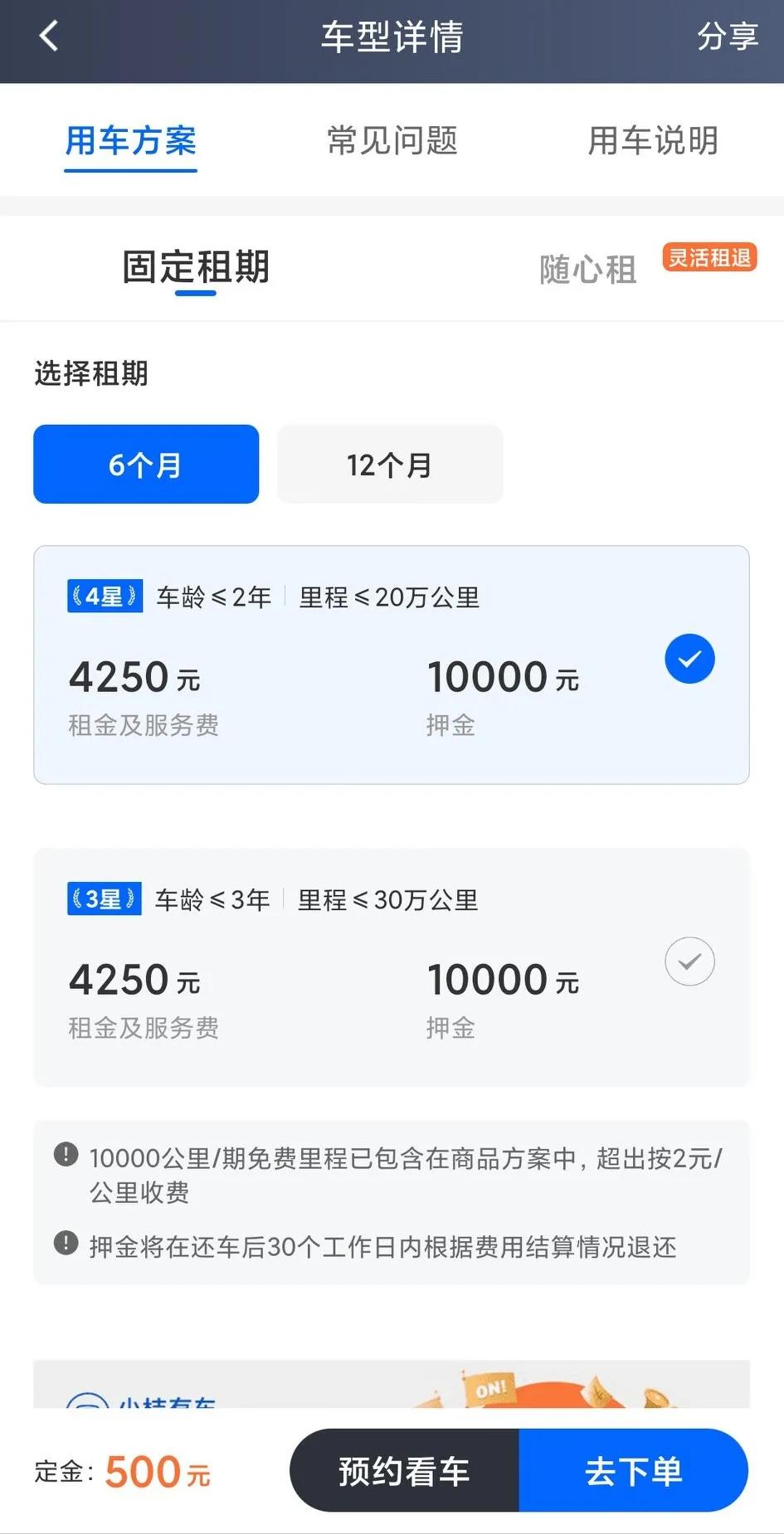The image size is (784, 1534).
Task: Click the 灵活租退 orange badge
Action: pyautogui.click(x=709, y=258)
